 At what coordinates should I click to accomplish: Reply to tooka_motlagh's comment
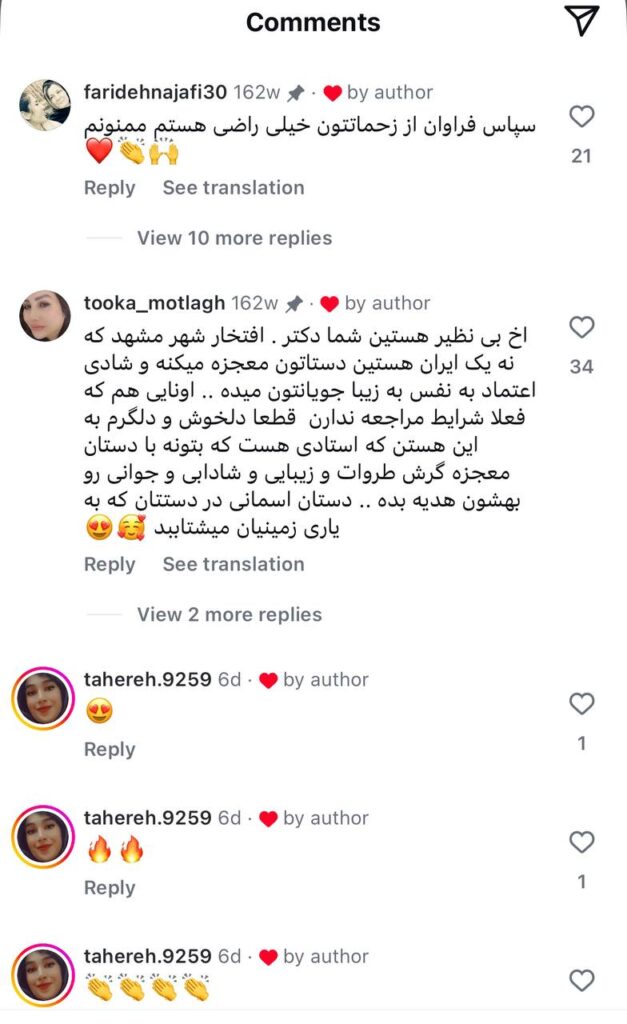[x=110, y=565]
